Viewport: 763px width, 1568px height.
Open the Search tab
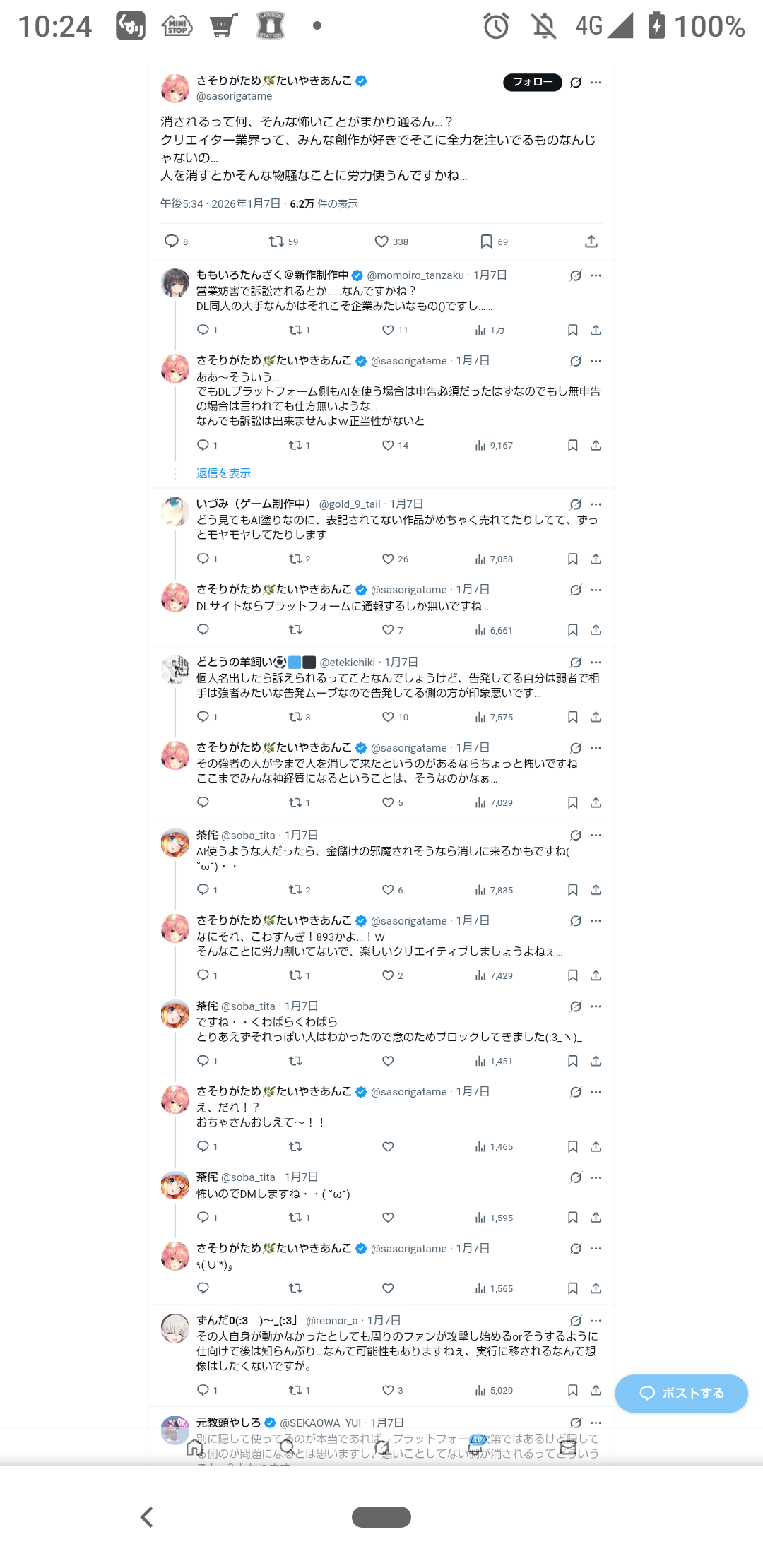pos(288,1449)
